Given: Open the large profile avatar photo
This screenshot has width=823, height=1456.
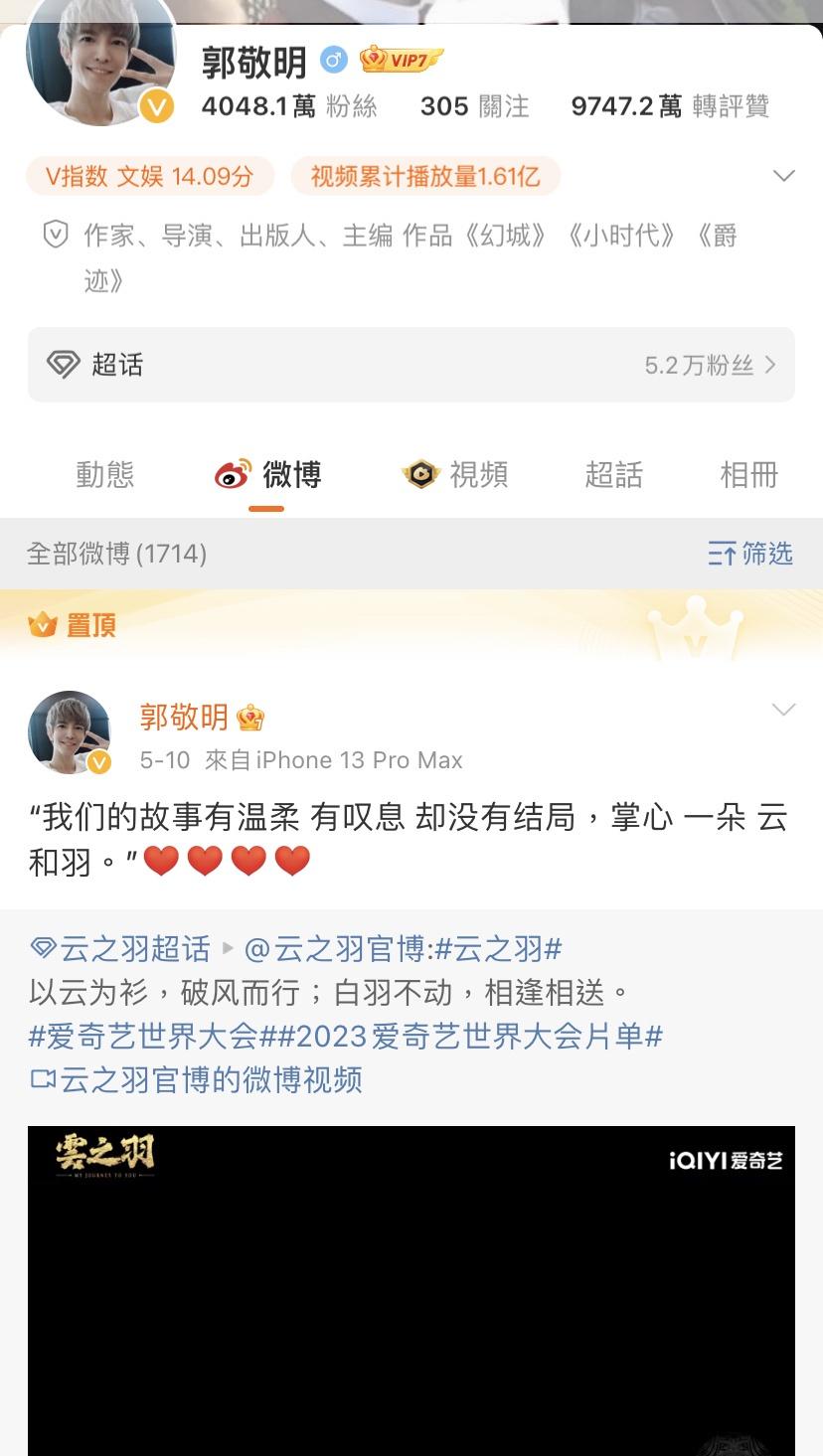Looking at the screenshot, I should [99, 60].
